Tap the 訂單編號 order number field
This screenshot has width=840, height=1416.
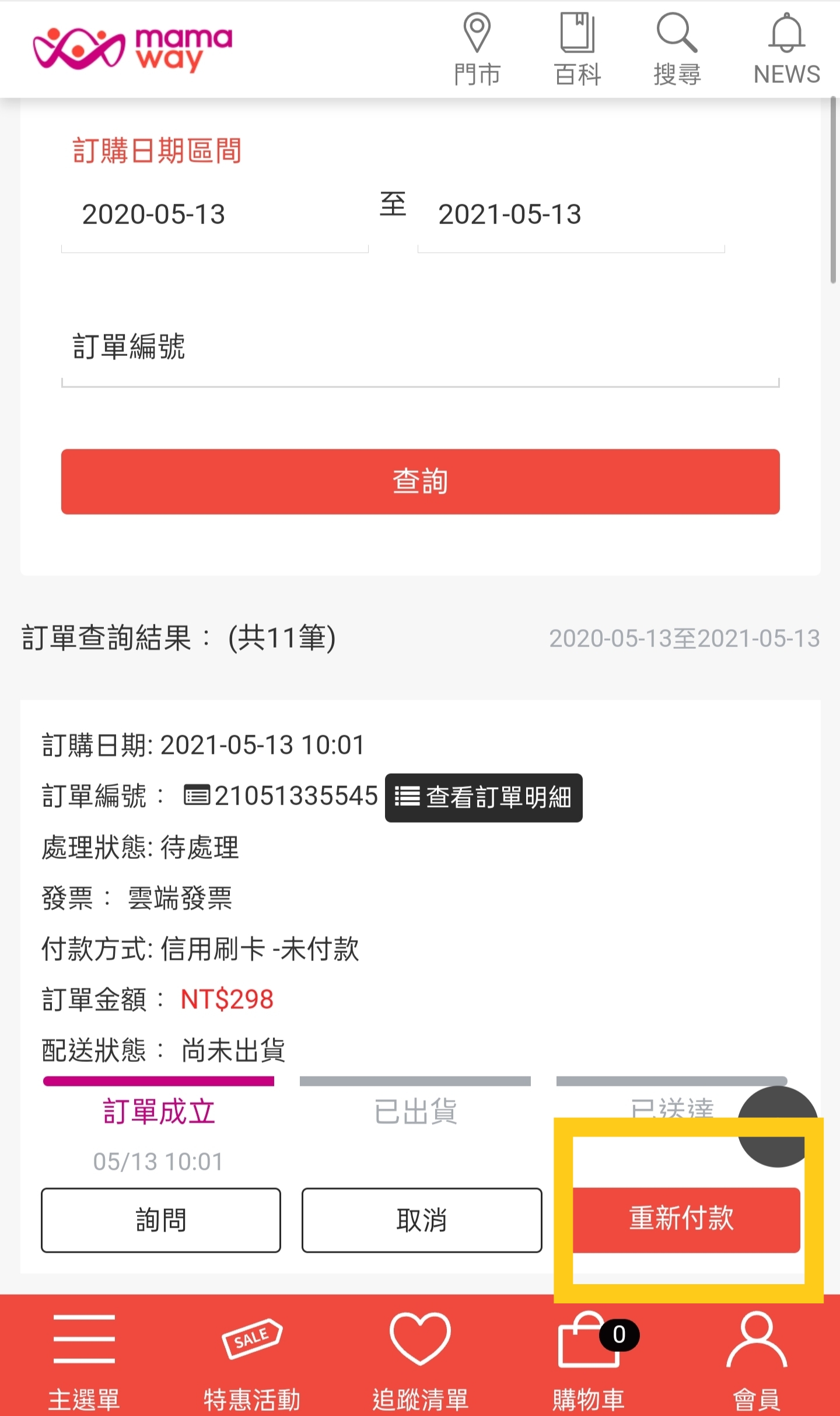pyautogui.click(x=420, y=349)
